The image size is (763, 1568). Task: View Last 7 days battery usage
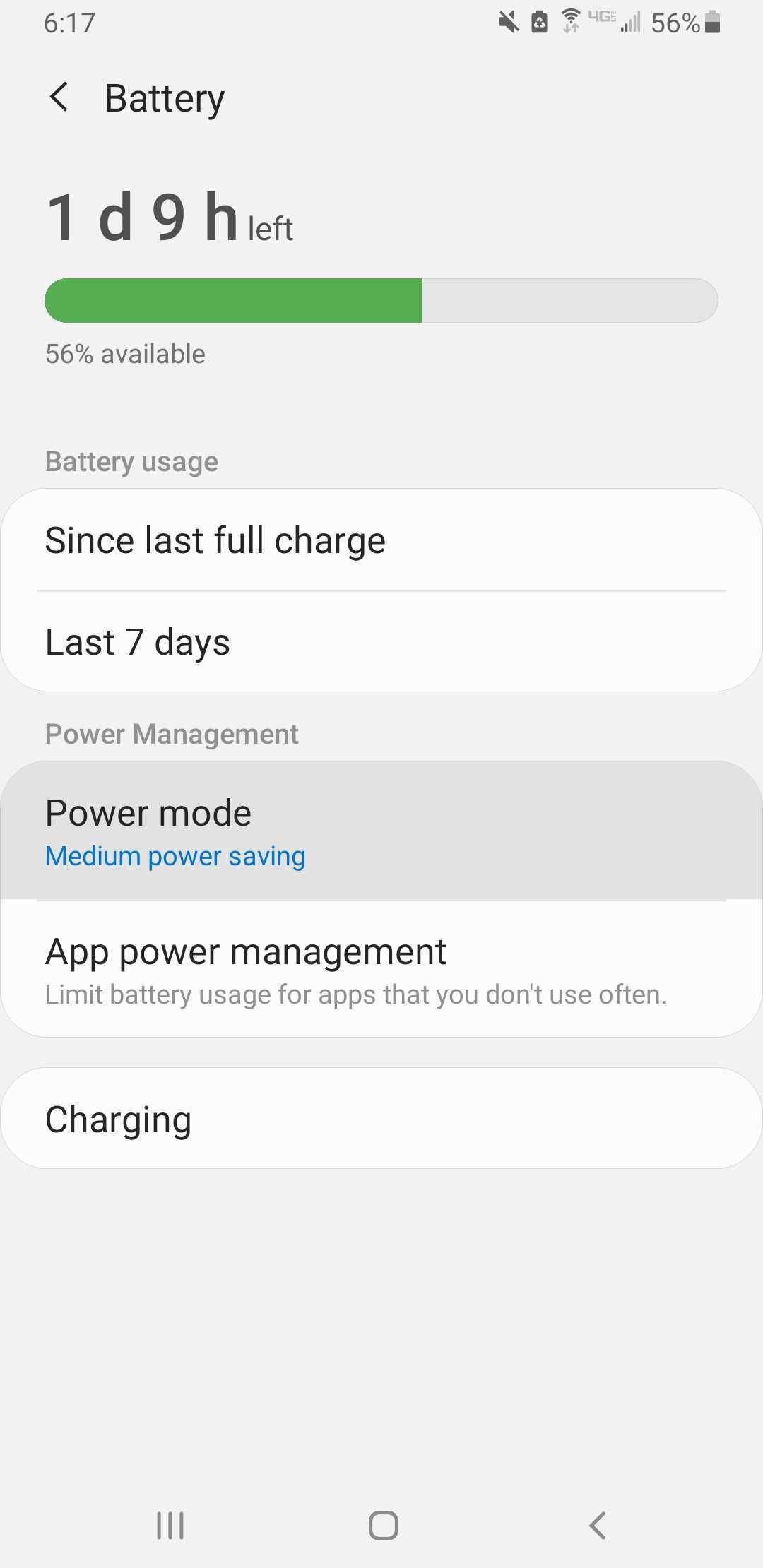381,641
